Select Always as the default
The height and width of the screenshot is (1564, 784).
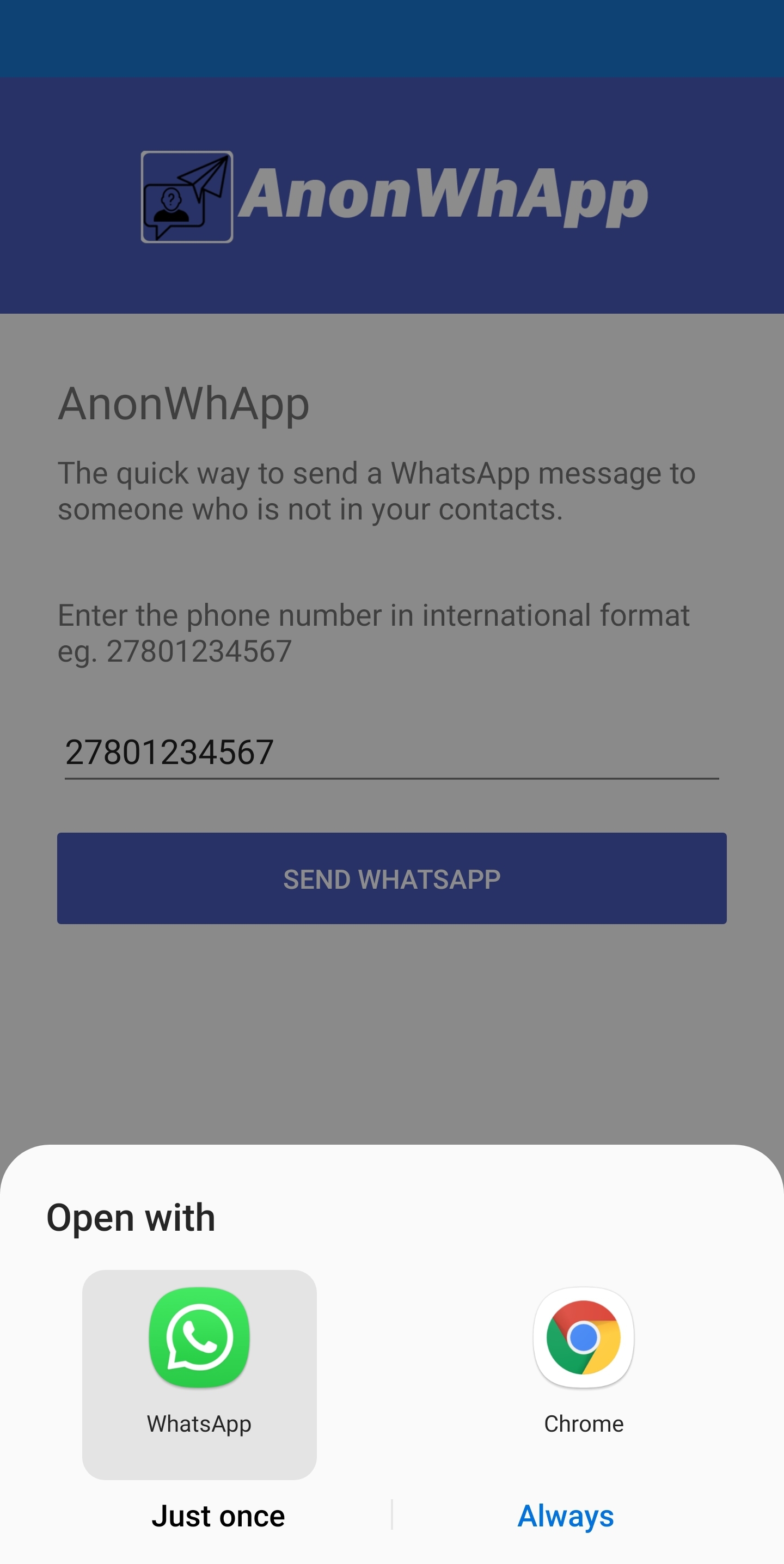(x=566, y=1516)
